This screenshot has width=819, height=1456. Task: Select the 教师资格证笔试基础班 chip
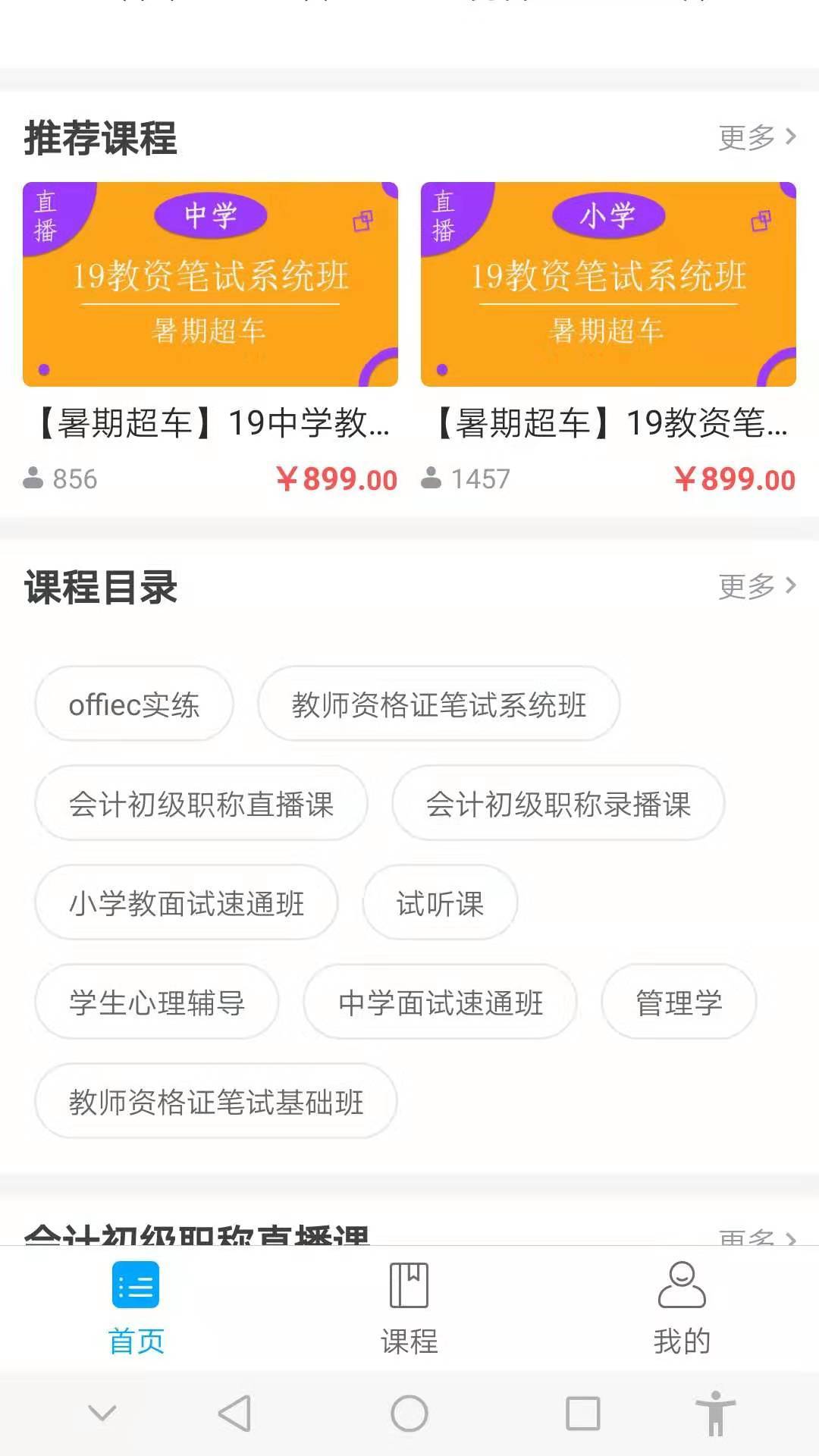pyautogui.click(x=216, y=1102)
